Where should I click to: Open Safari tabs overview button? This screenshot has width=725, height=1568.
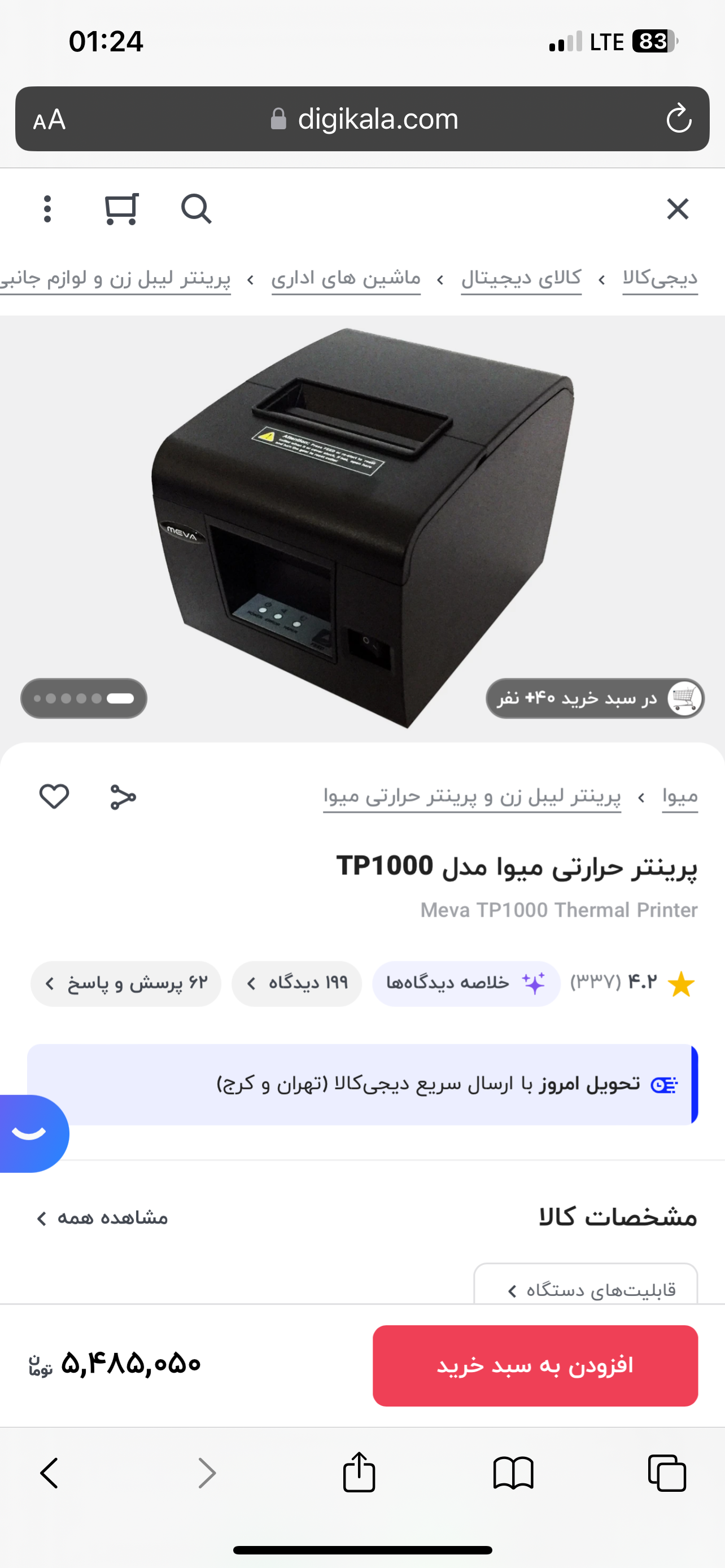point(667,1473)
